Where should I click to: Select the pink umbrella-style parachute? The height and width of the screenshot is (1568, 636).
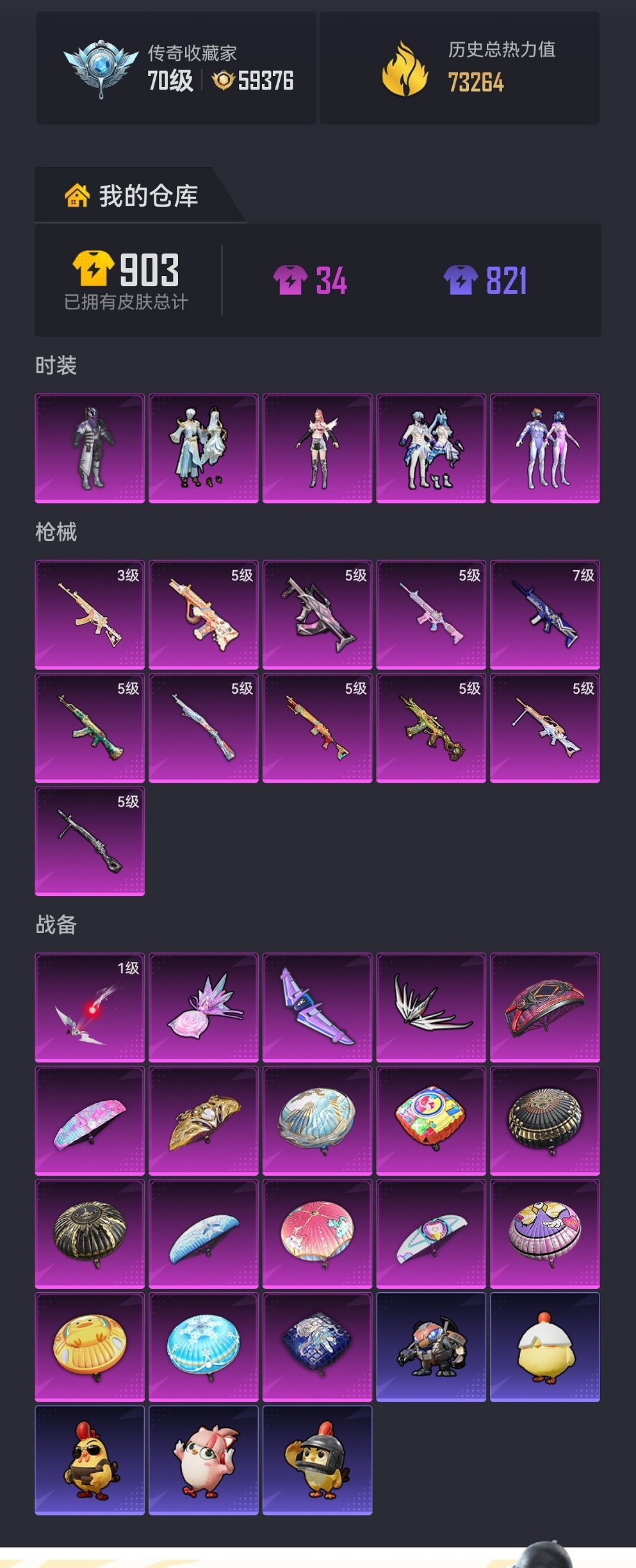coord(317,1234)
